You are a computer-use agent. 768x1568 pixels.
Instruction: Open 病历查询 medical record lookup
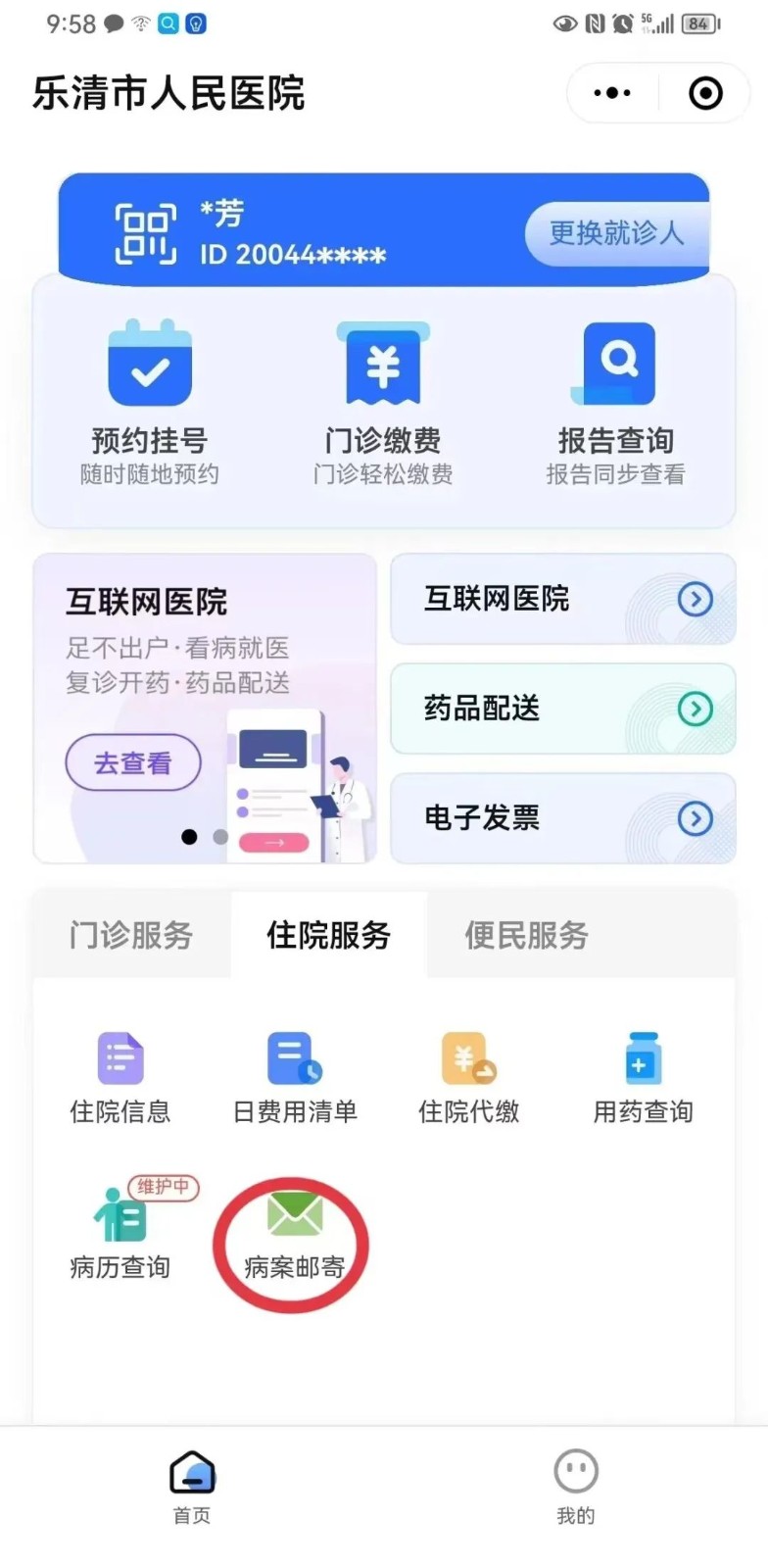click(x=120, y=1233)
